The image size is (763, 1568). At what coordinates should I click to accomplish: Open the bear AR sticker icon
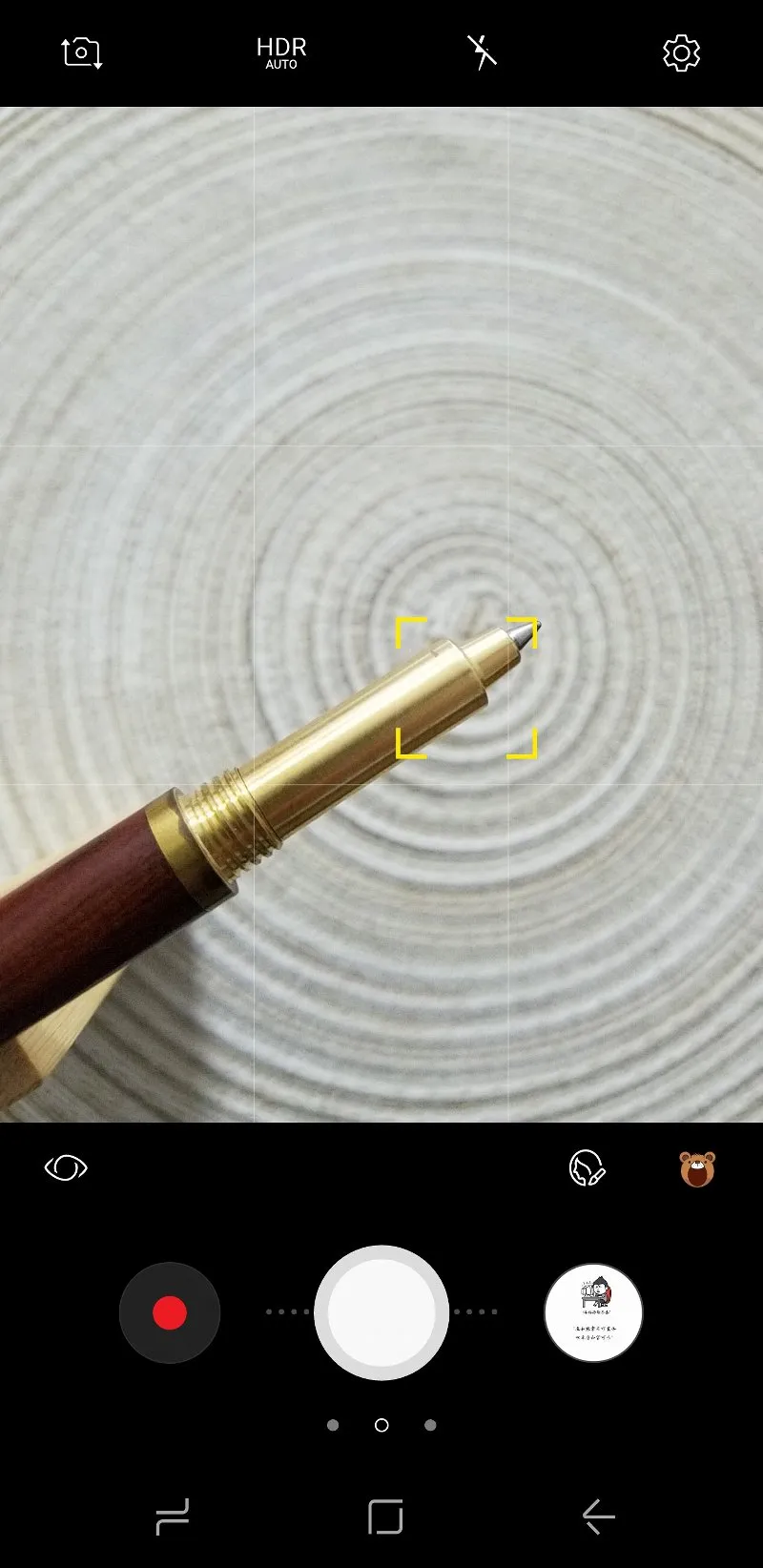pyautogui.click(x=697, y=1167)
